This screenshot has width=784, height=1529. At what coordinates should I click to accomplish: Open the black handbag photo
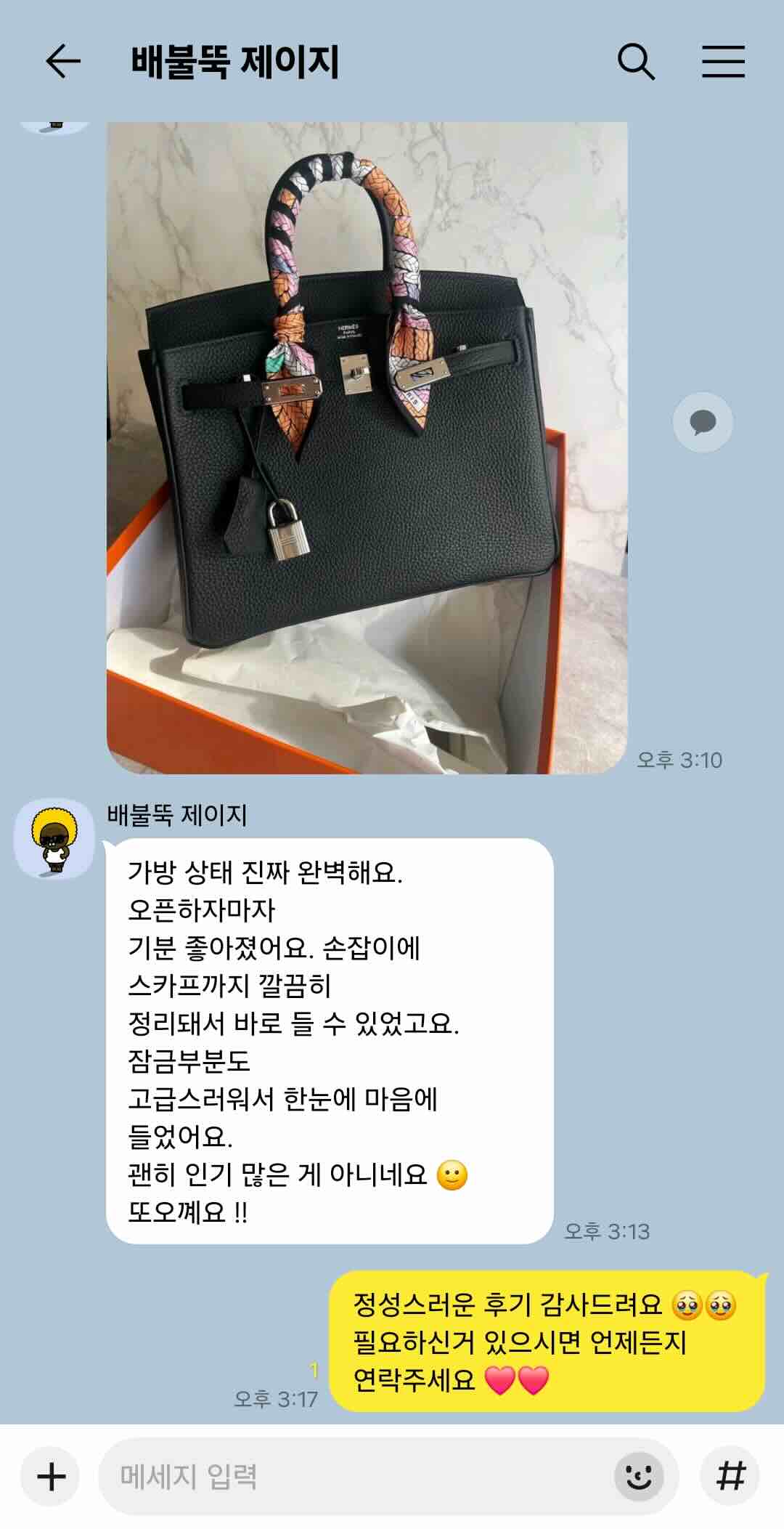click(x=367, y=447)
